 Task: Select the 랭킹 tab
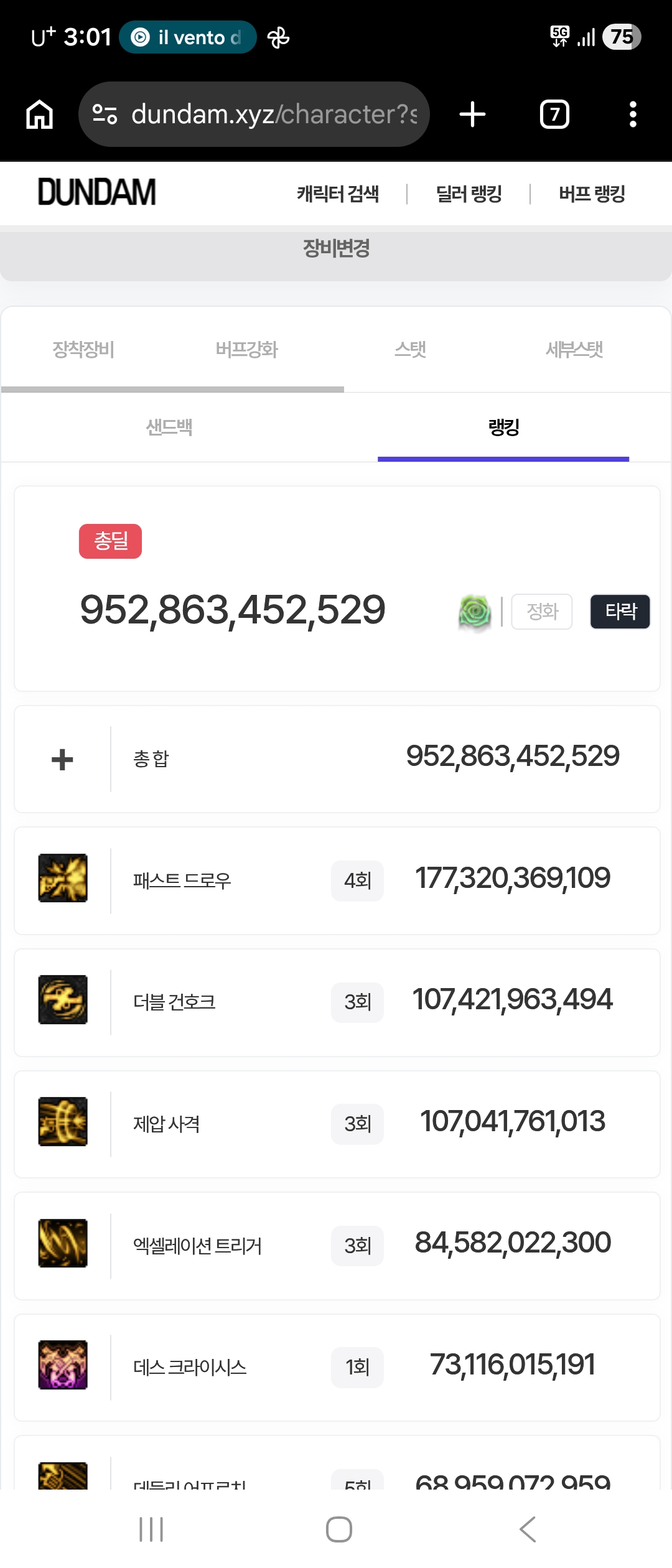[503, 427]
